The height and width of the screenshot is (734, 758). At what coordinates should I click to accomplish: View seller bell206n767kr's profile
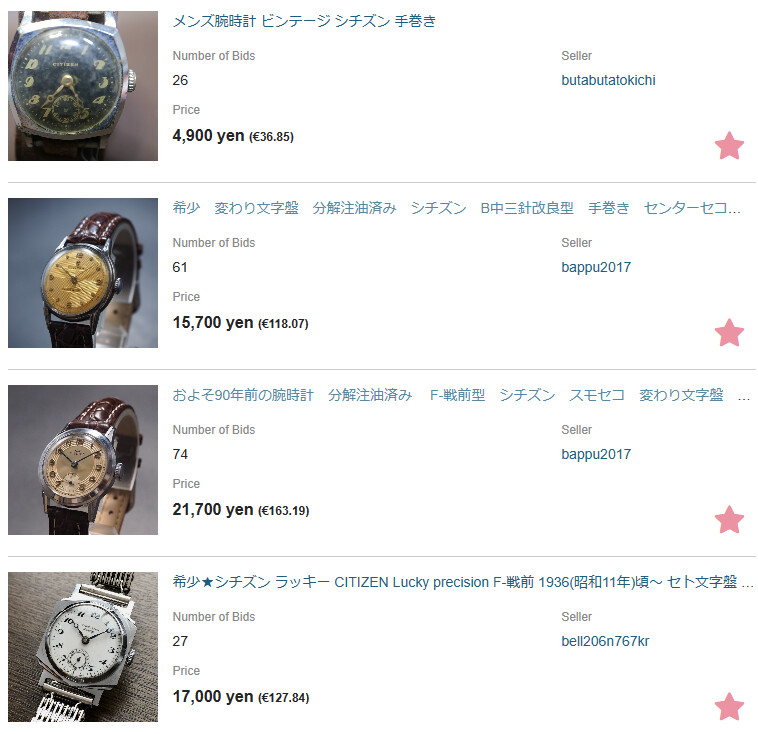point(605,641)
